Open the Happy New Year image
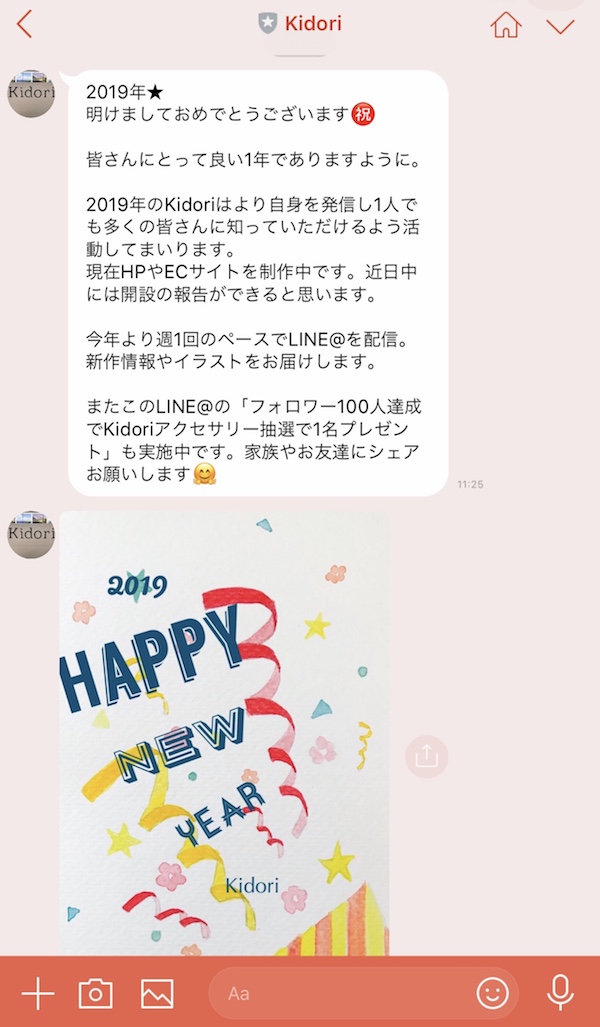600x1027 pixels. coord(224,733)
